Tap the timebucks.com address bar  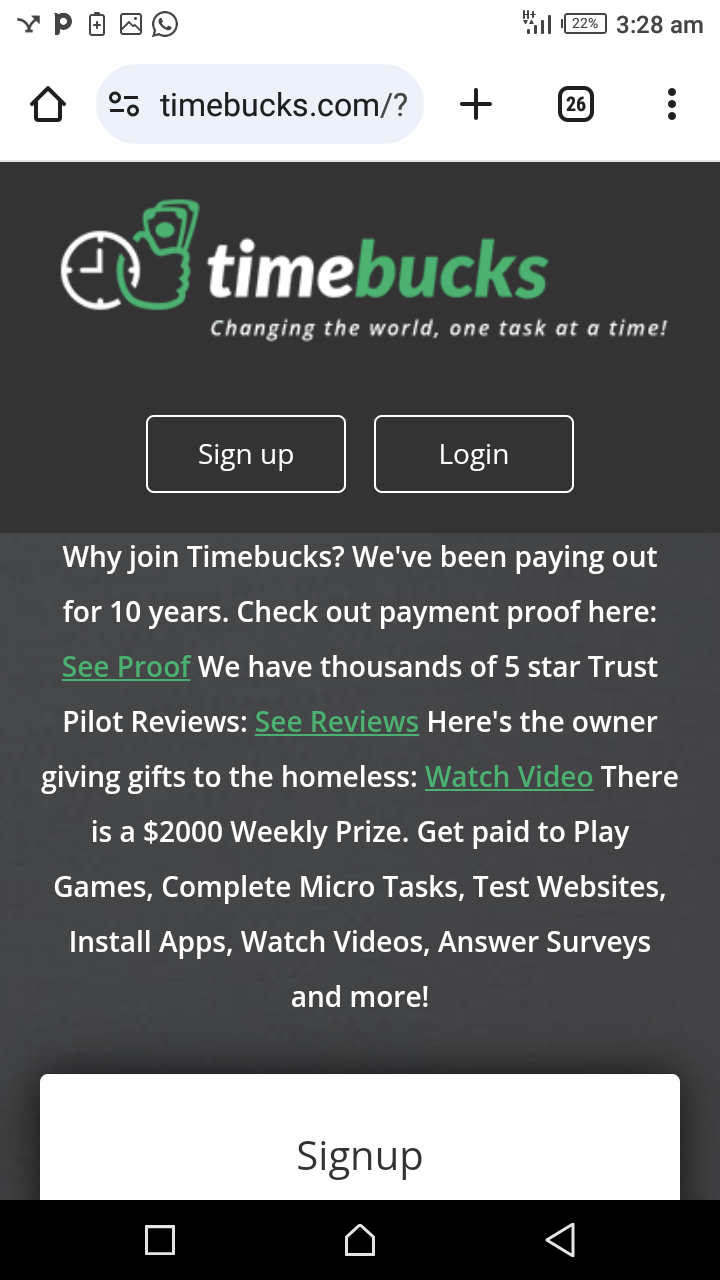pyautogui.click(x=283, y=104)
